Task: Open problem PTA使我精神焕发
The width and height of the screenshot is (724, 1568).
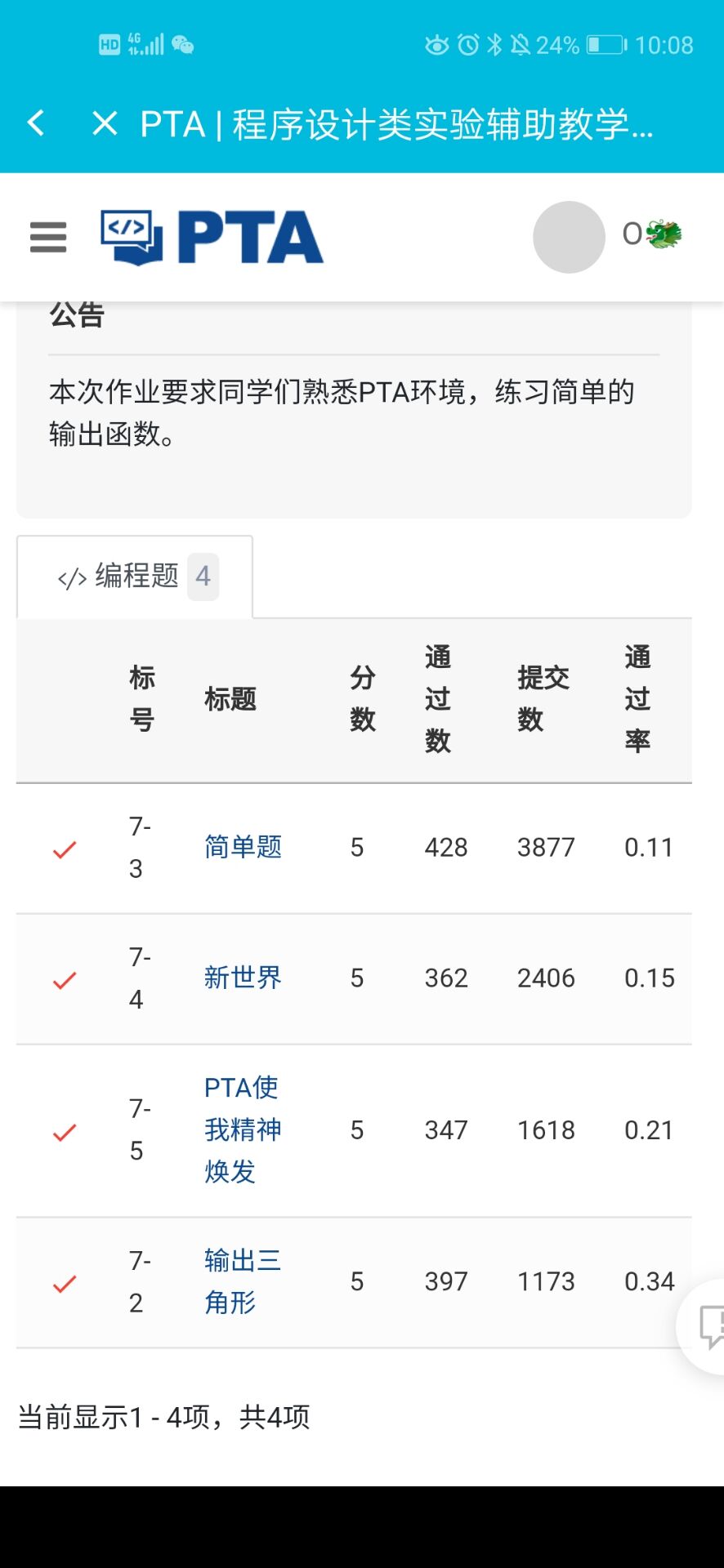Action: tap(242, 1129)
